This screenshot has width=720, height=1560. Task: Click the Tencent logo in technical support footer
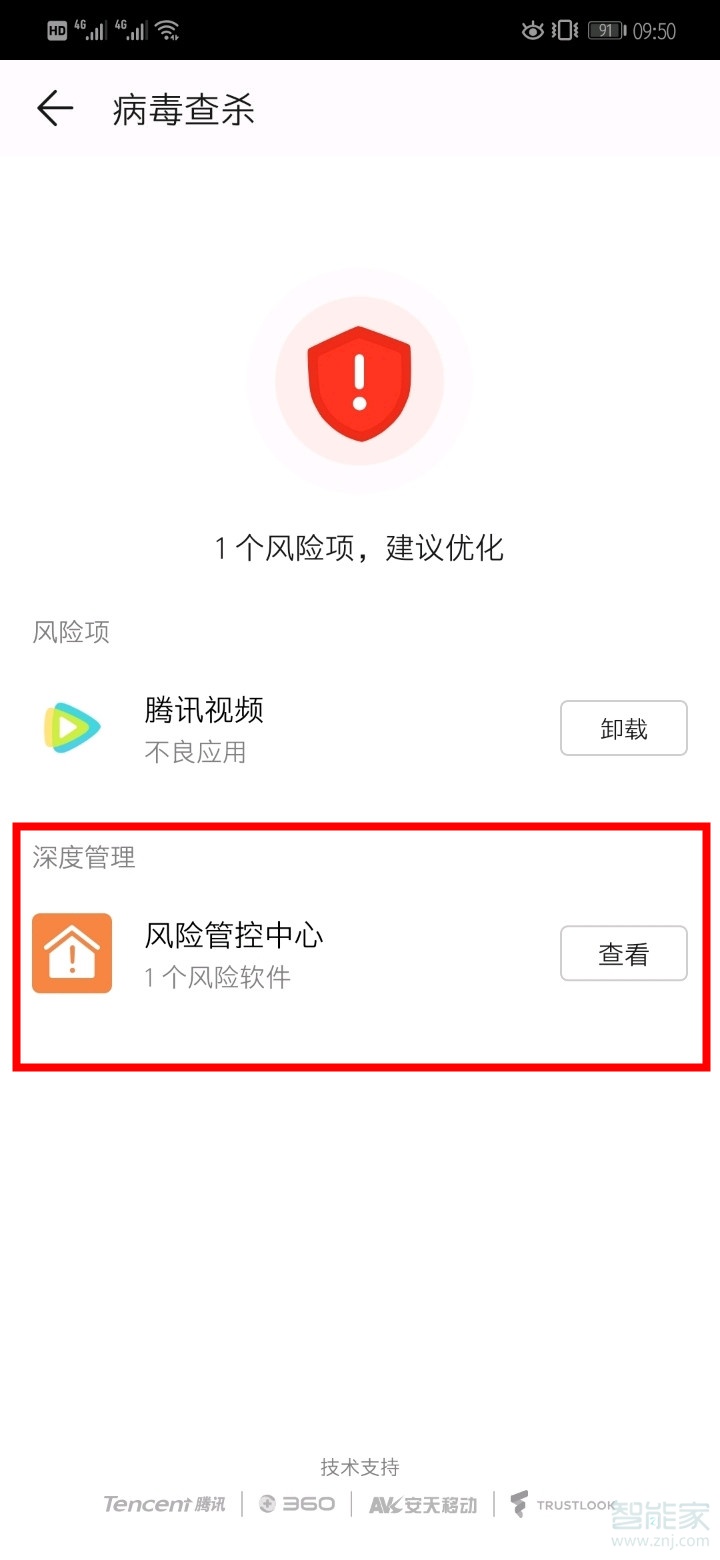coord(163,1504)
